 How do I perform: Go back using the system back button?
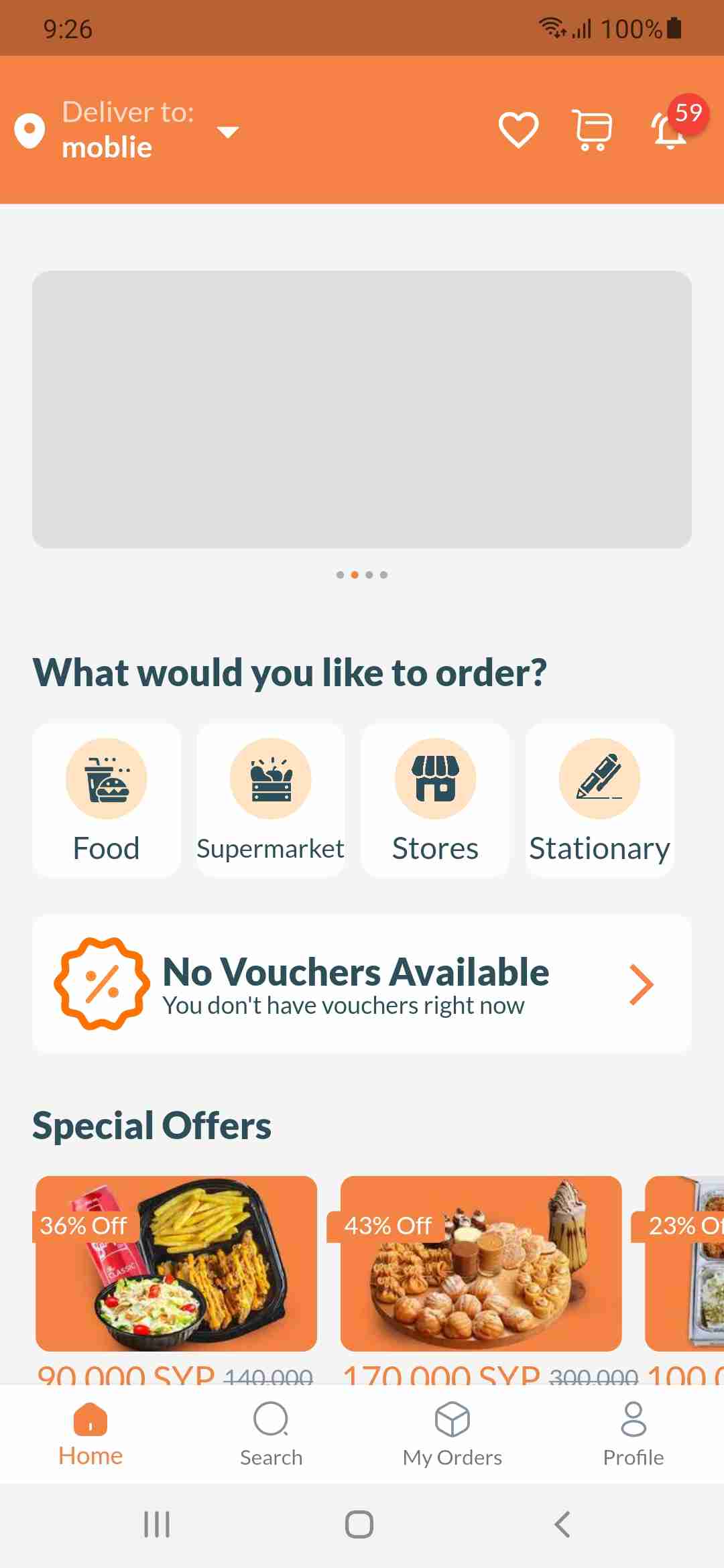click(x=562, y=1524)
